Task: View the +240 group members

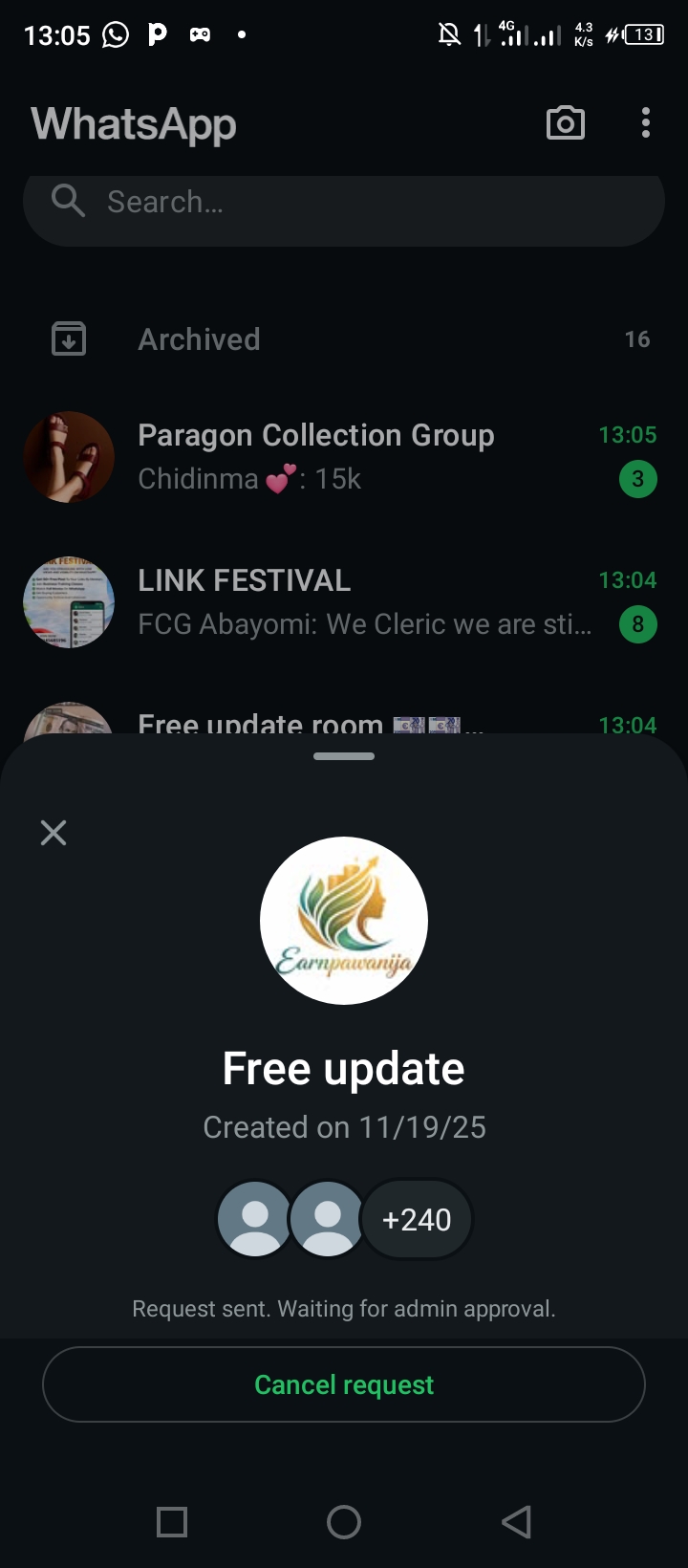Action: 417,1219
